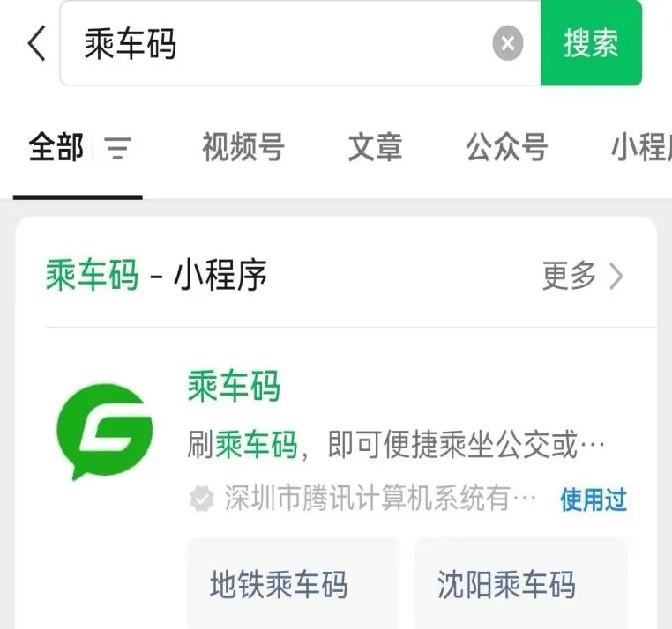View 更多 mini program results
Viewport: 672px width, 629px height.
click(582, 276)
